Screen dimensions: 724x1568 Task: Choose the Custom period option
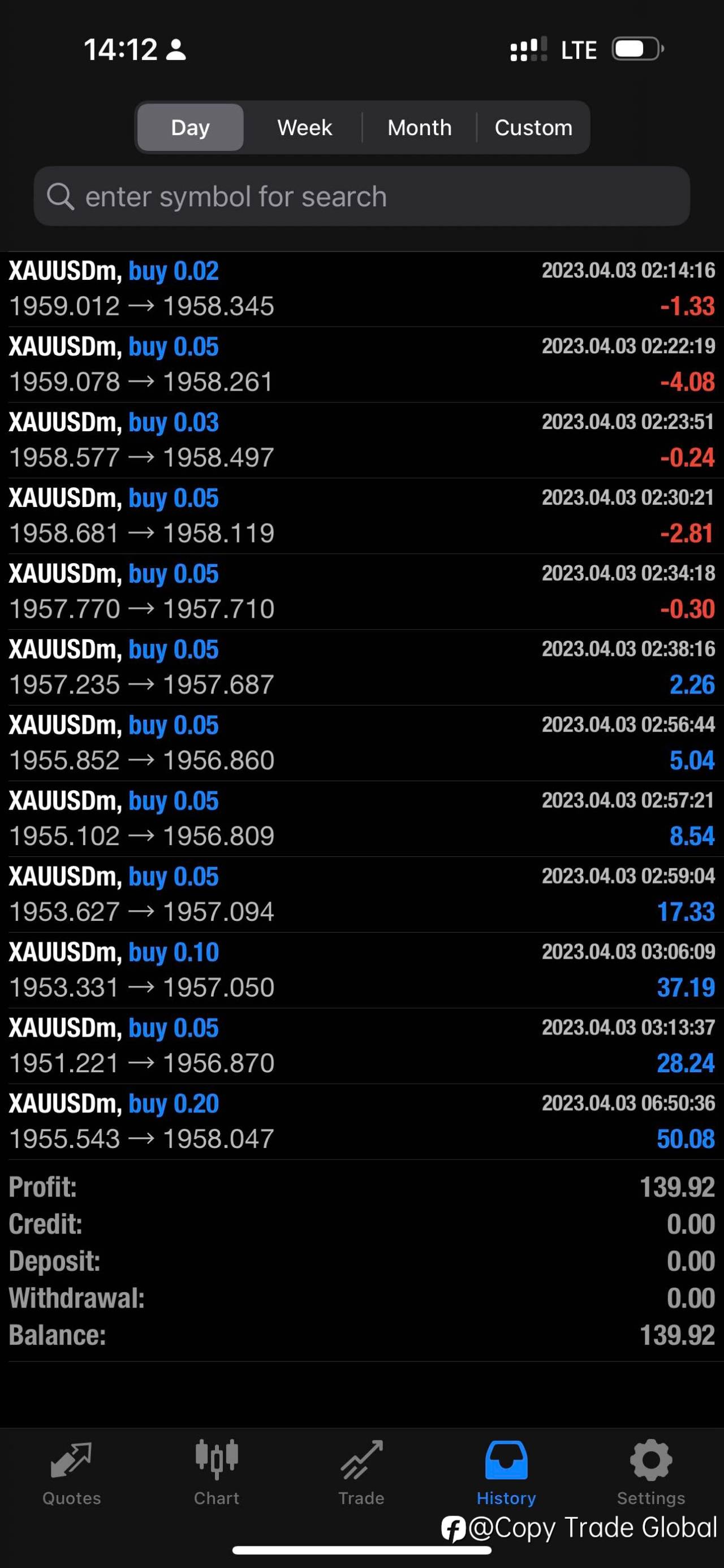click(x=533, y=127)
